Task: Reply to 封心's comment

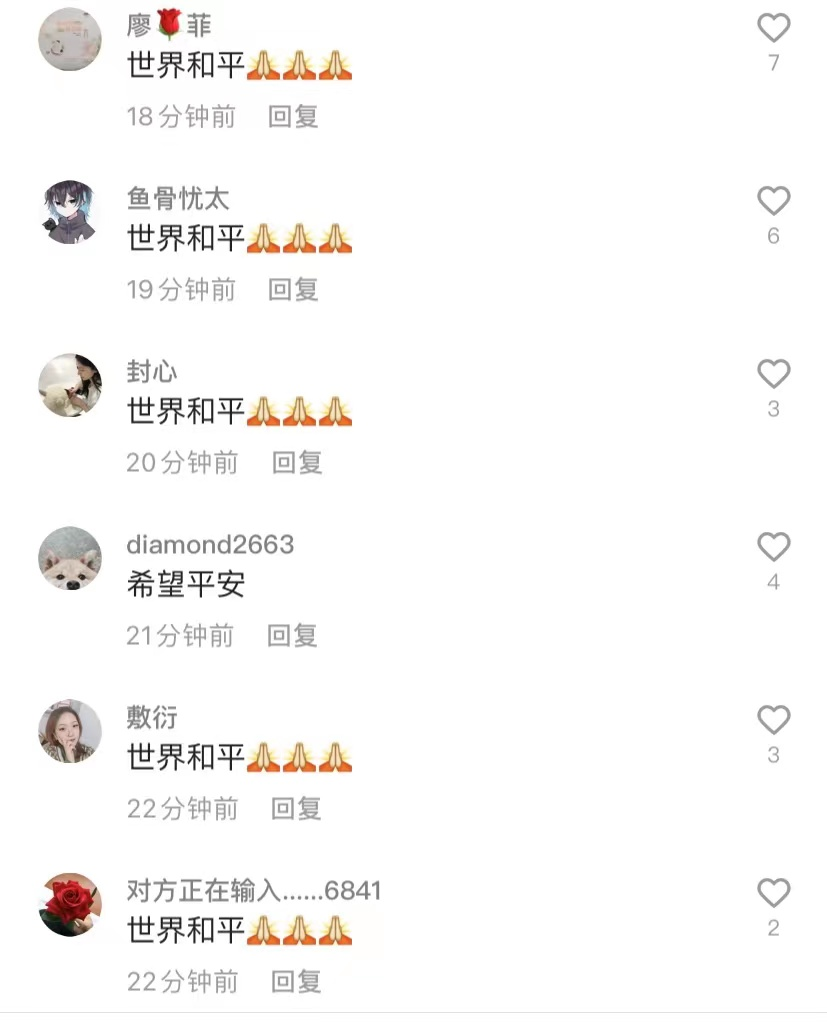Action: [x=297, y=463]
